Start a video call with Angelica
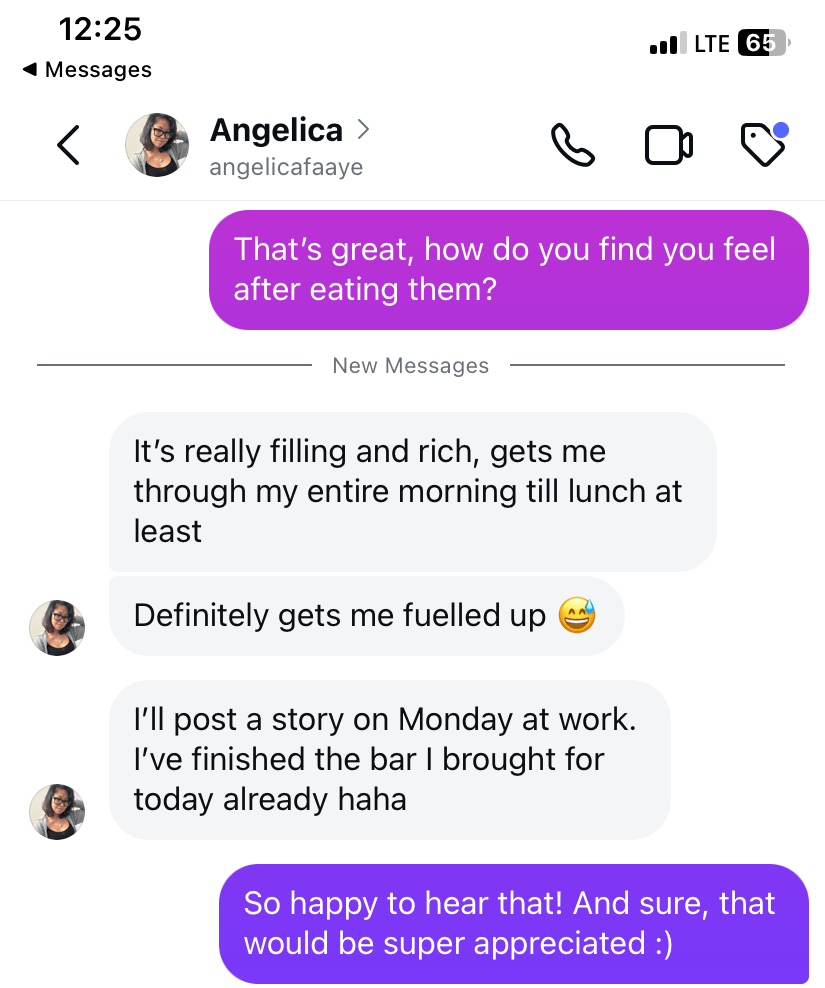 pos(668,146)
